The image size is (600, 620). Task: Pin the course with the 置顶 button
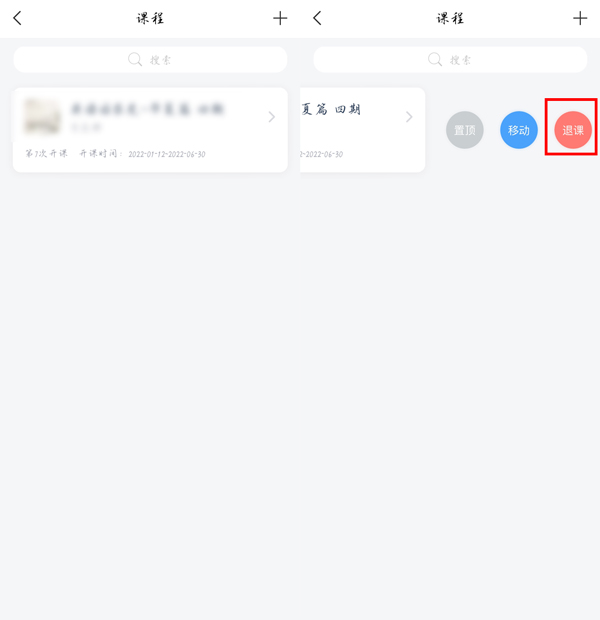point(465,130)
